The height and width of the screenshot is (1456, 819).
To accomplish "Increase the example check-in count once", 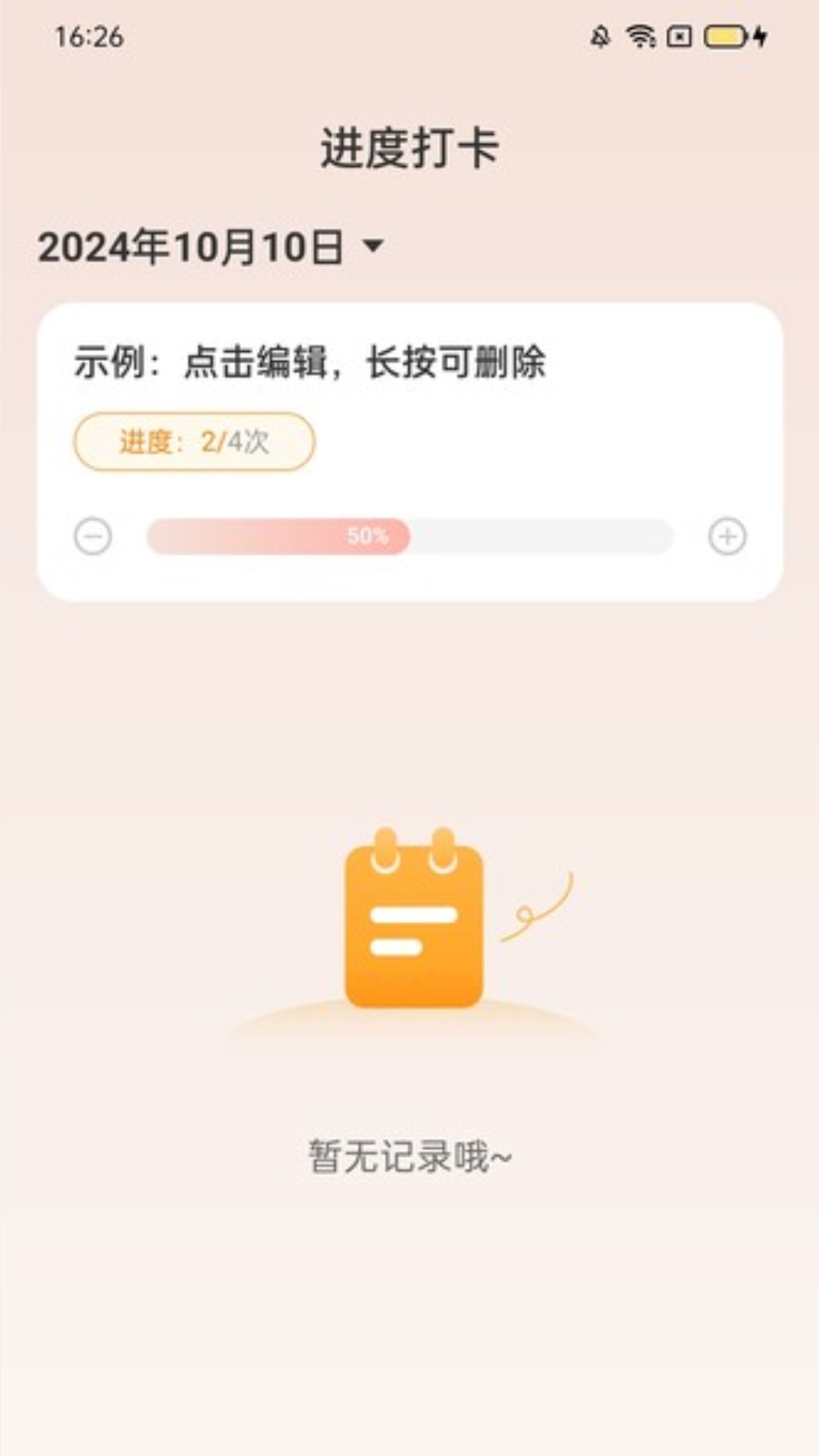I will (727, 536).
